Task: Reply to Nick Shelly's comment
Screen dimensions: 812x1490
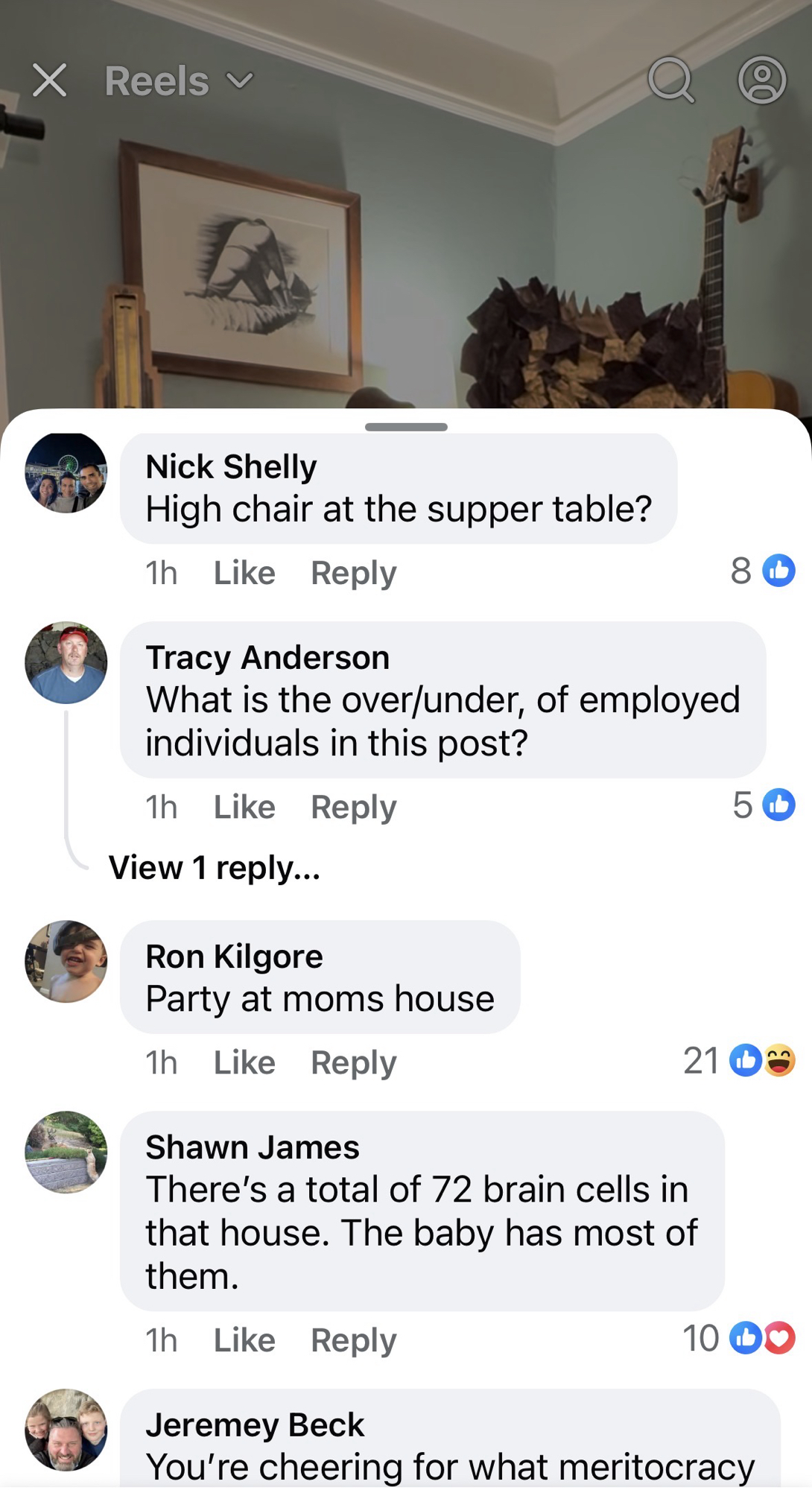Action: tap(353, 573)
